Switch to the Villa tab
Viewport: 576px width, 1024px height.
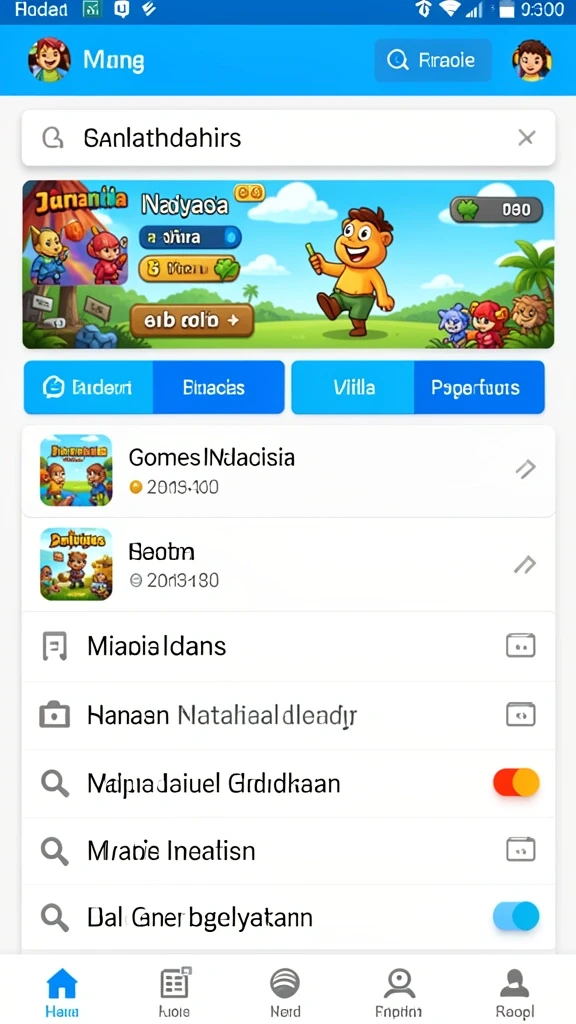[353, 387]
